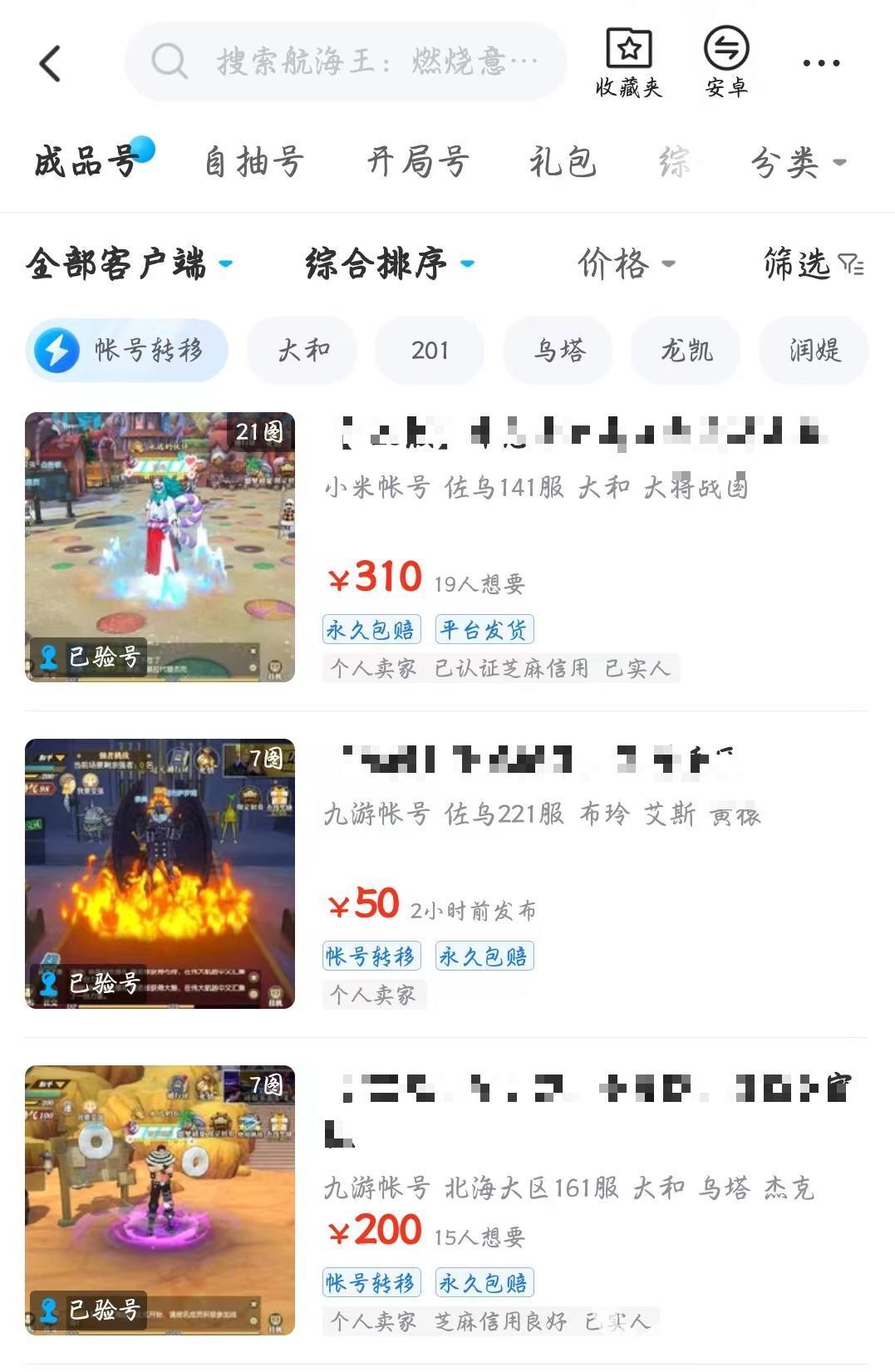This screenshot has height=1372, width=895.
Task: Open the 筛选 filter panel
Action: pyautogui.click(x=813, y=264)
